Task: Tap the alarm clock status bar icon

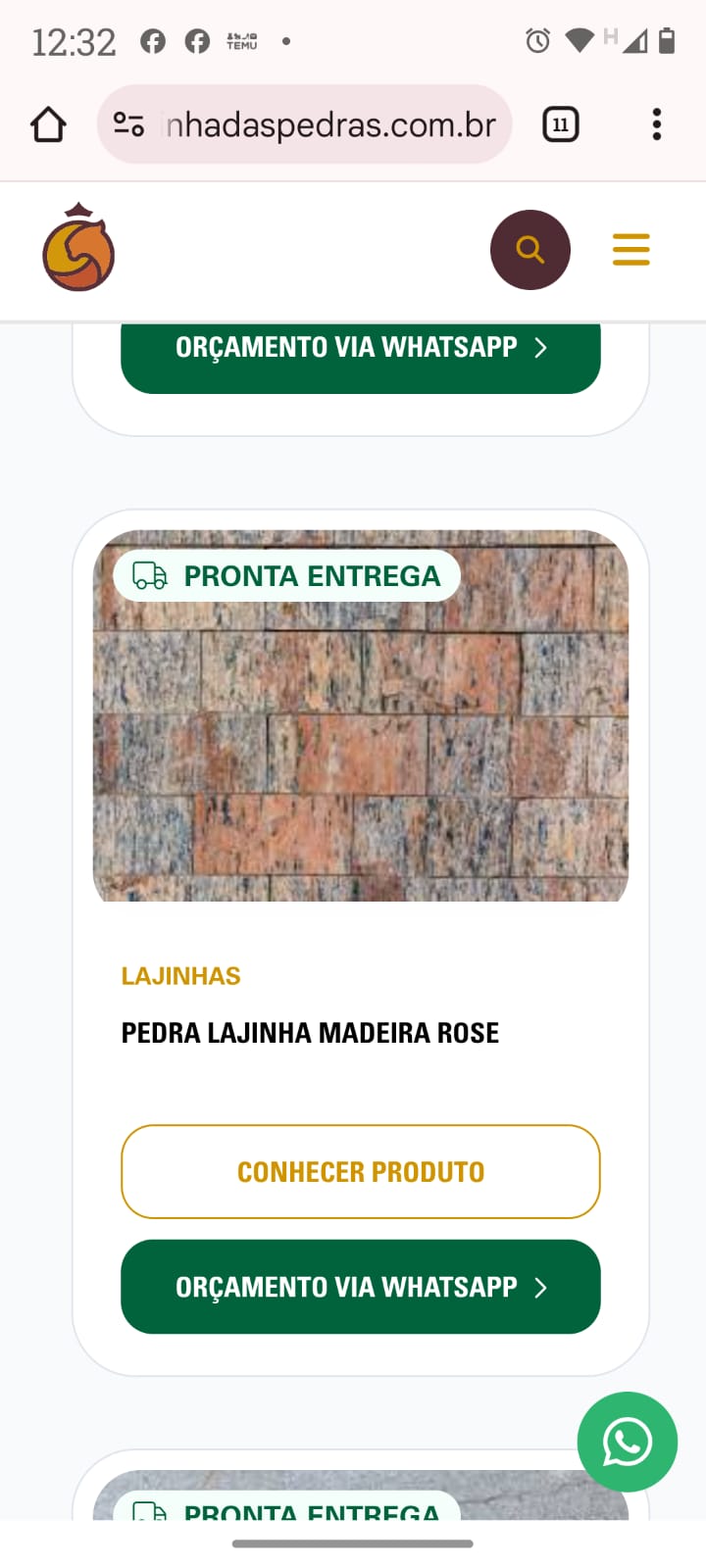Action: [x=535, y=41]
